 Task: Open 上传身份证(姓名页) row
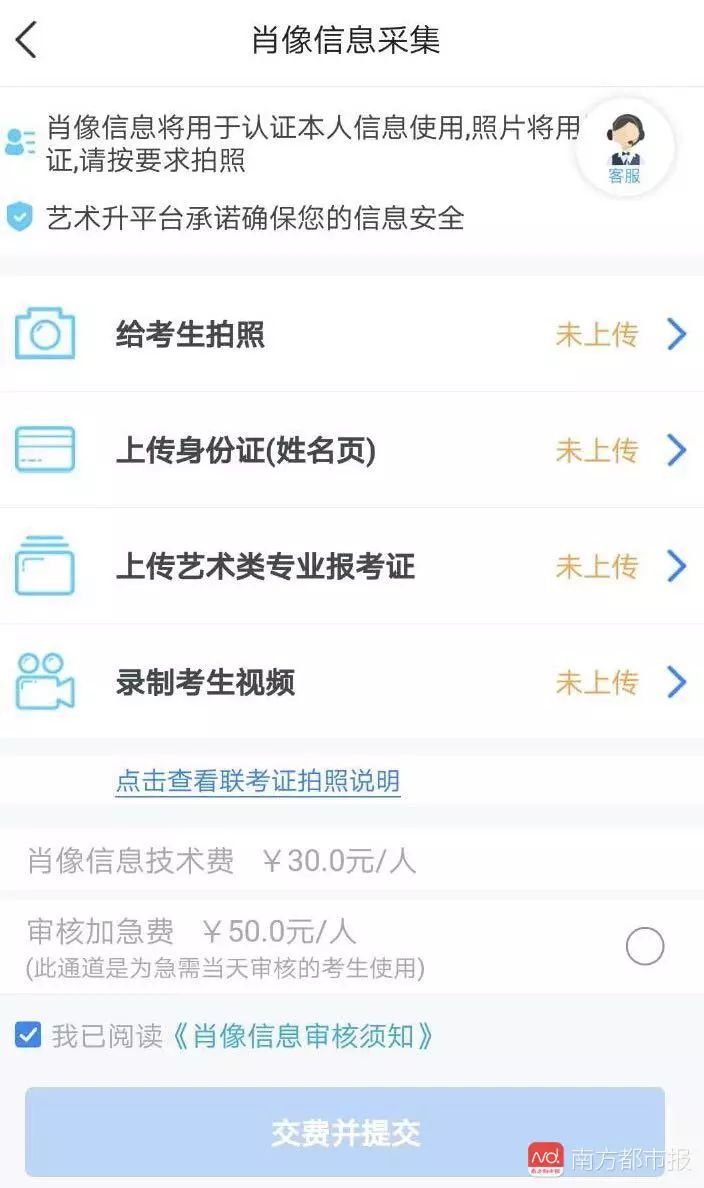coord(350,451)
